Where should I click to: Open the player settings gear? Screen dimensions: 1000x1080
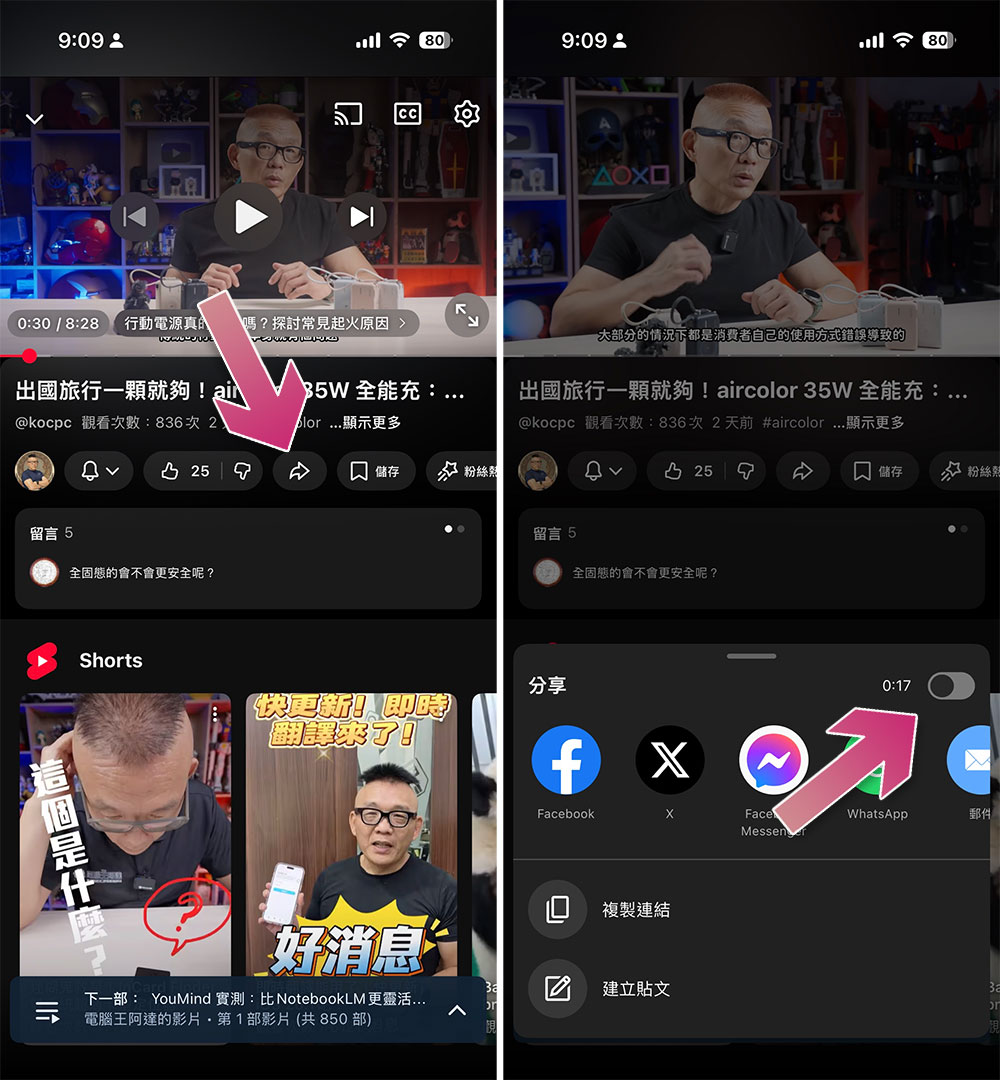466,113
